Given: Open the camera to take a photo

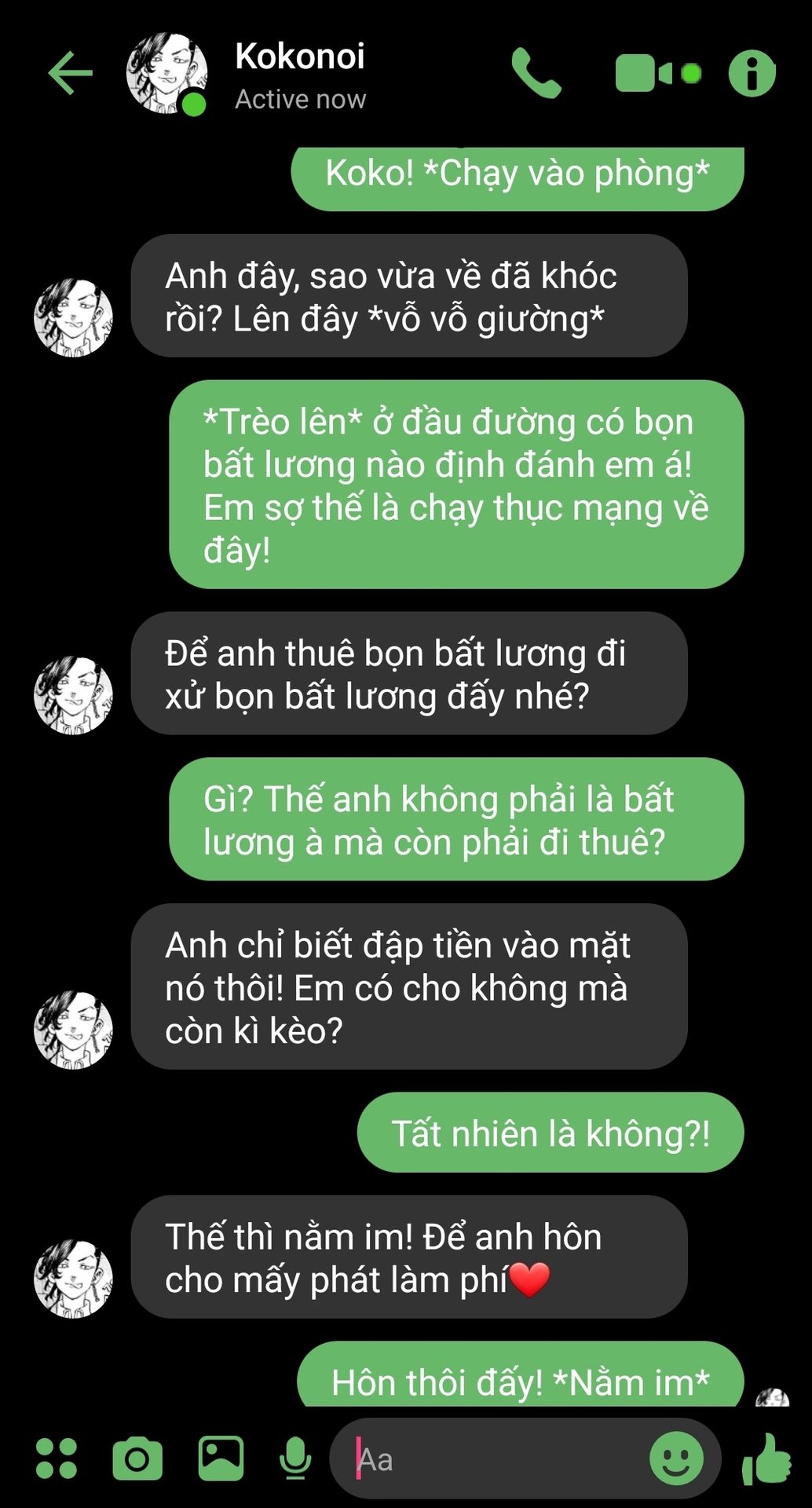Looking at the screenshot, I should pyautogui.click(x=137, y=1459).
